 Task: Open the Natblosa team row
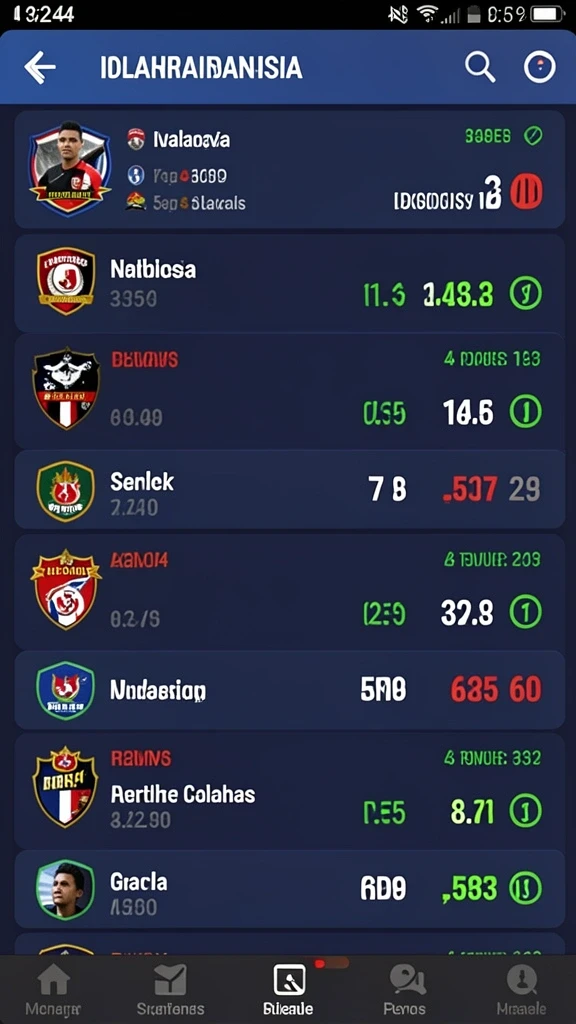click(x=289, y=283)
